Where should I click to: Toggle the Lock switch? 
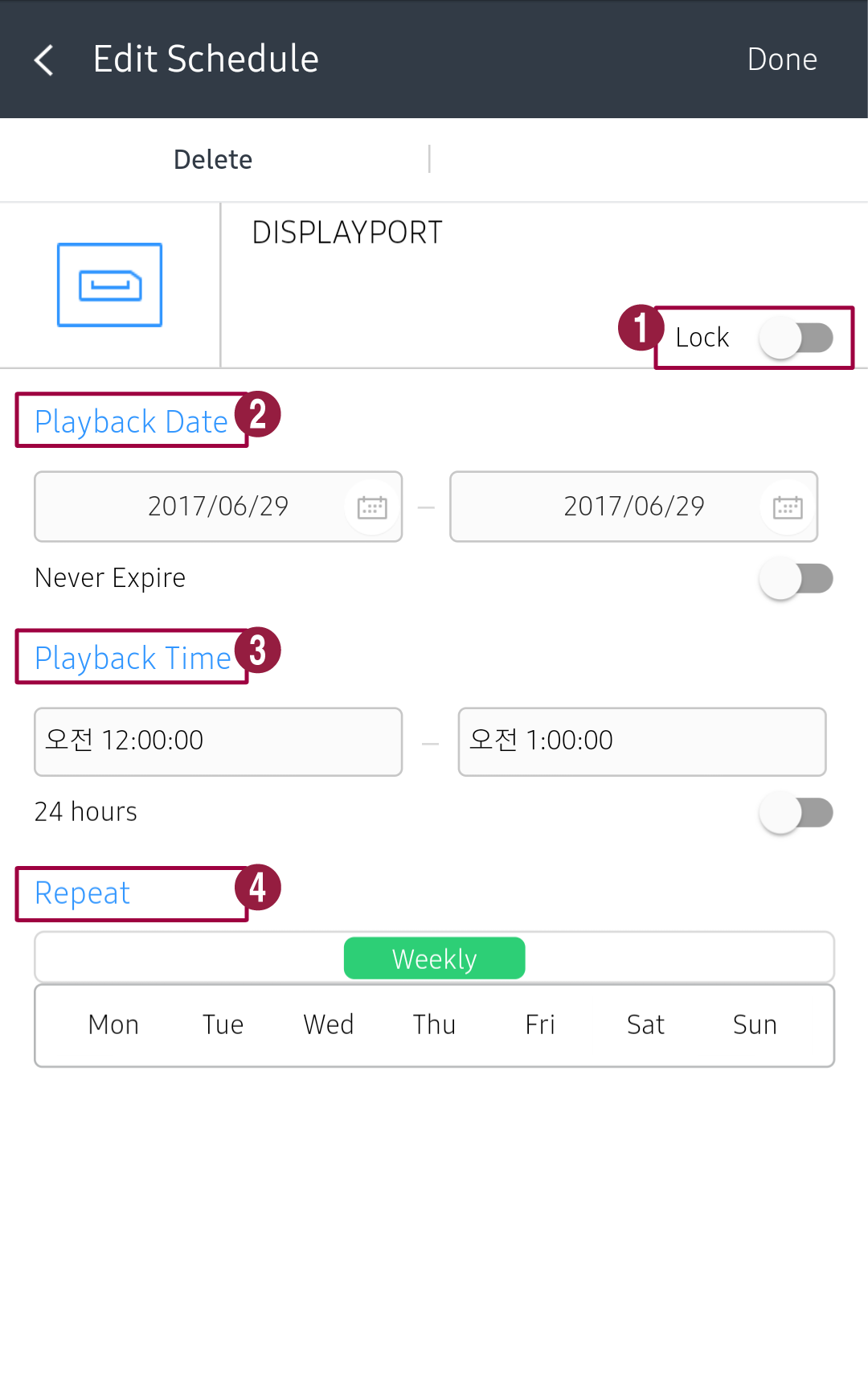pos(796,338)
